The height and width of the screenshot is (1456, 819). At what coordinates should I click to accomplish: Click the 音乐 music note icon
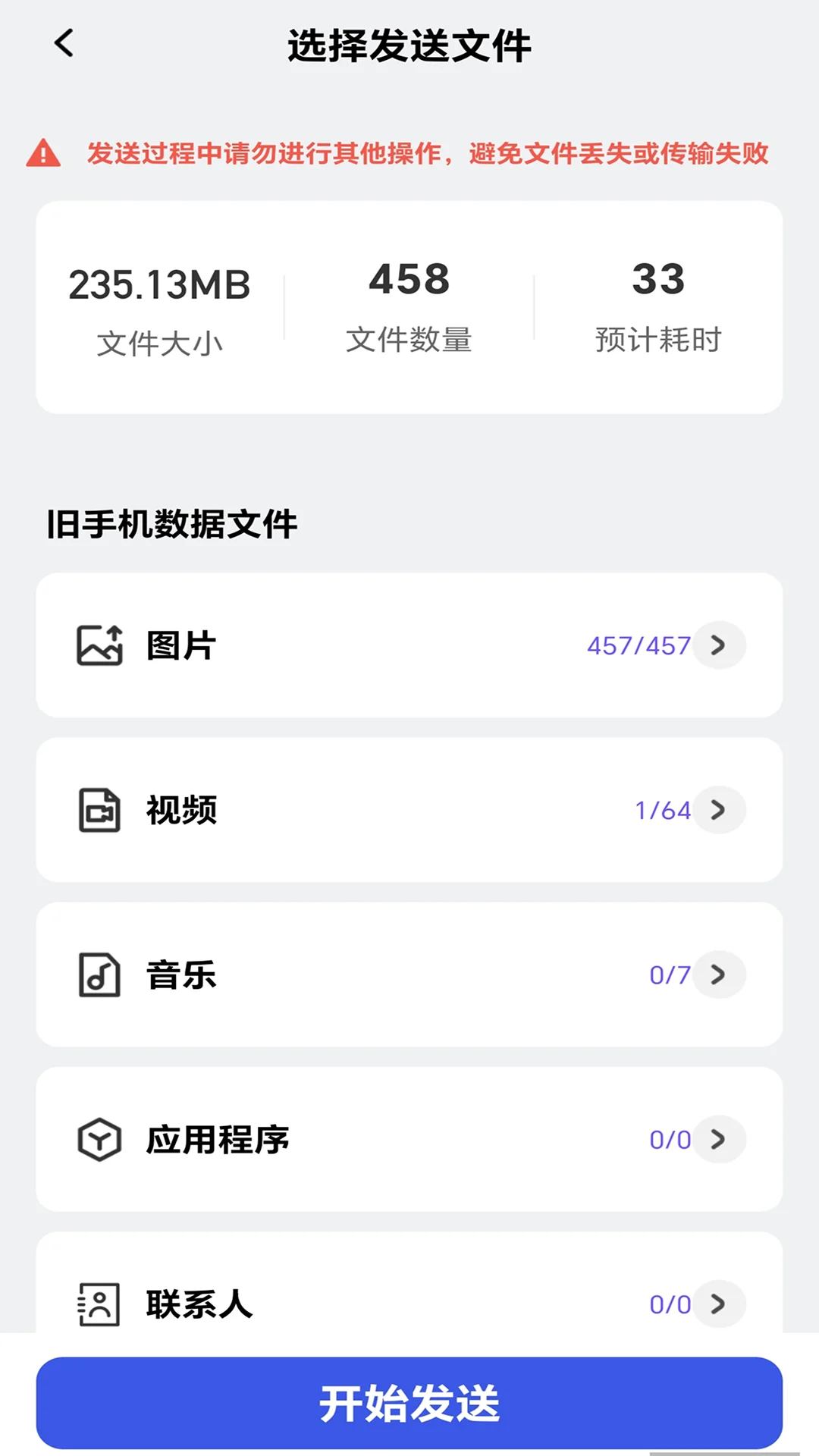pyautogui.click(x=98, y=975)
